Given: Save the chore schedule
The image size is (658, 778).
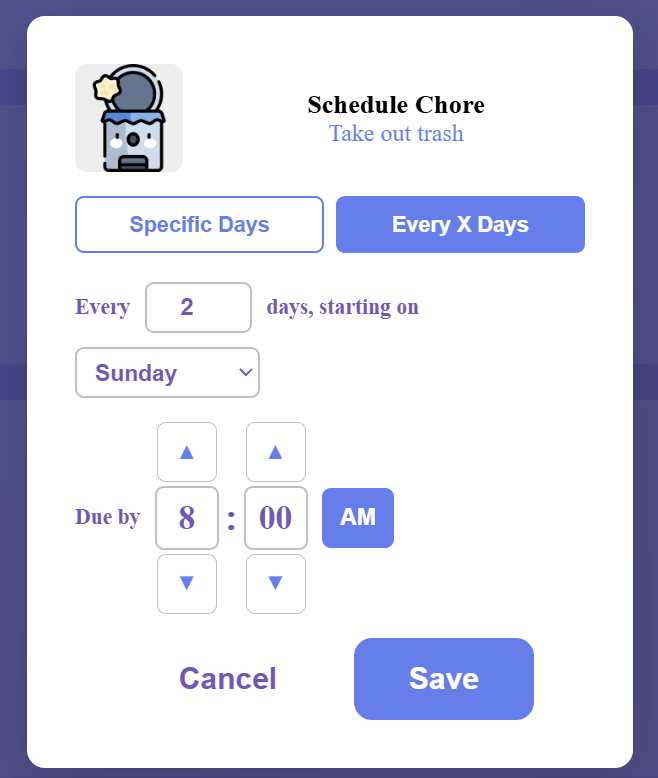Looking at the screenshot, I should click(x=444, y=679).
